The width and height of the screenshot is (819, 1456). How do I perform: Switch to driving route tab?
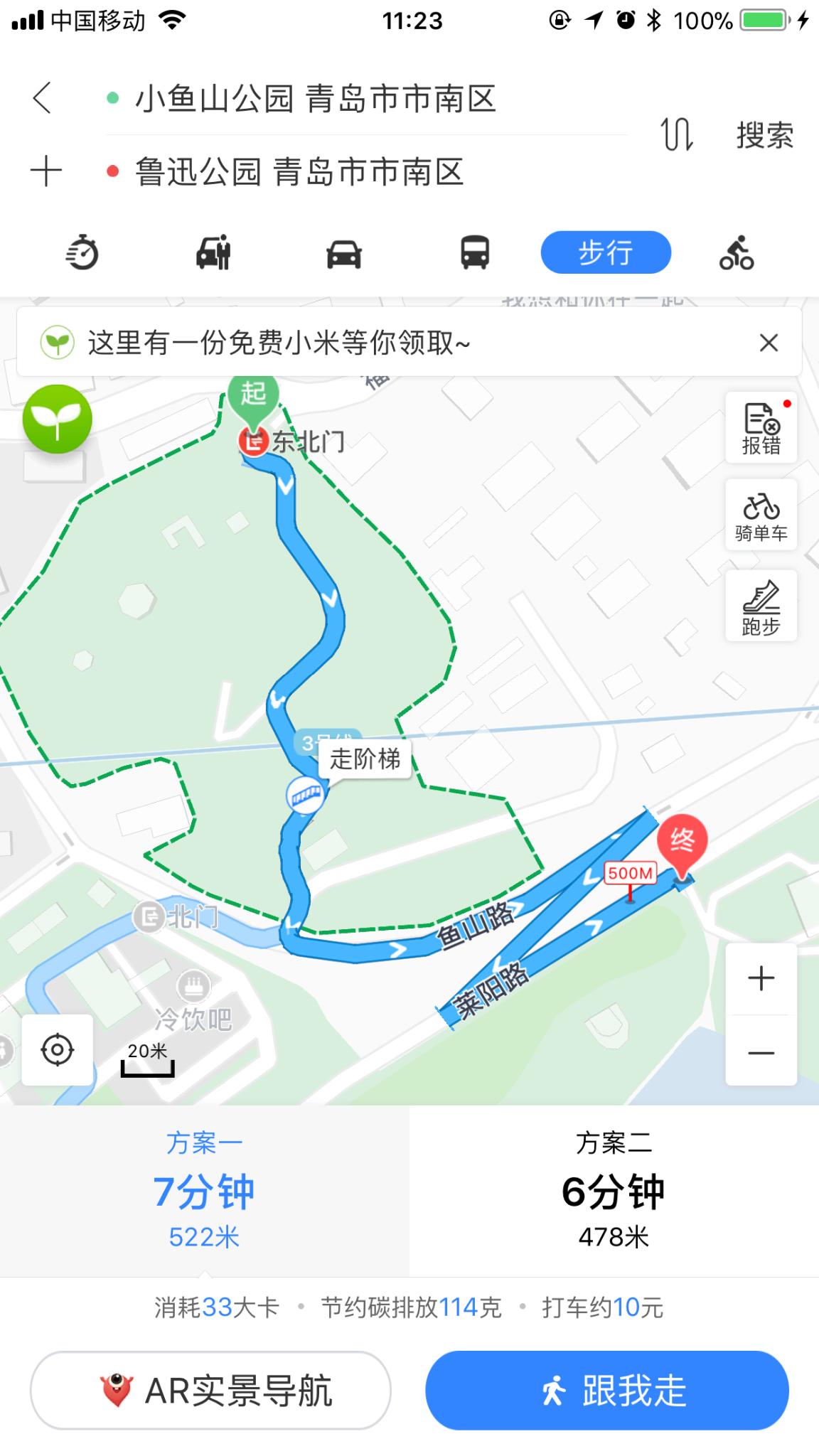point(344,252)
